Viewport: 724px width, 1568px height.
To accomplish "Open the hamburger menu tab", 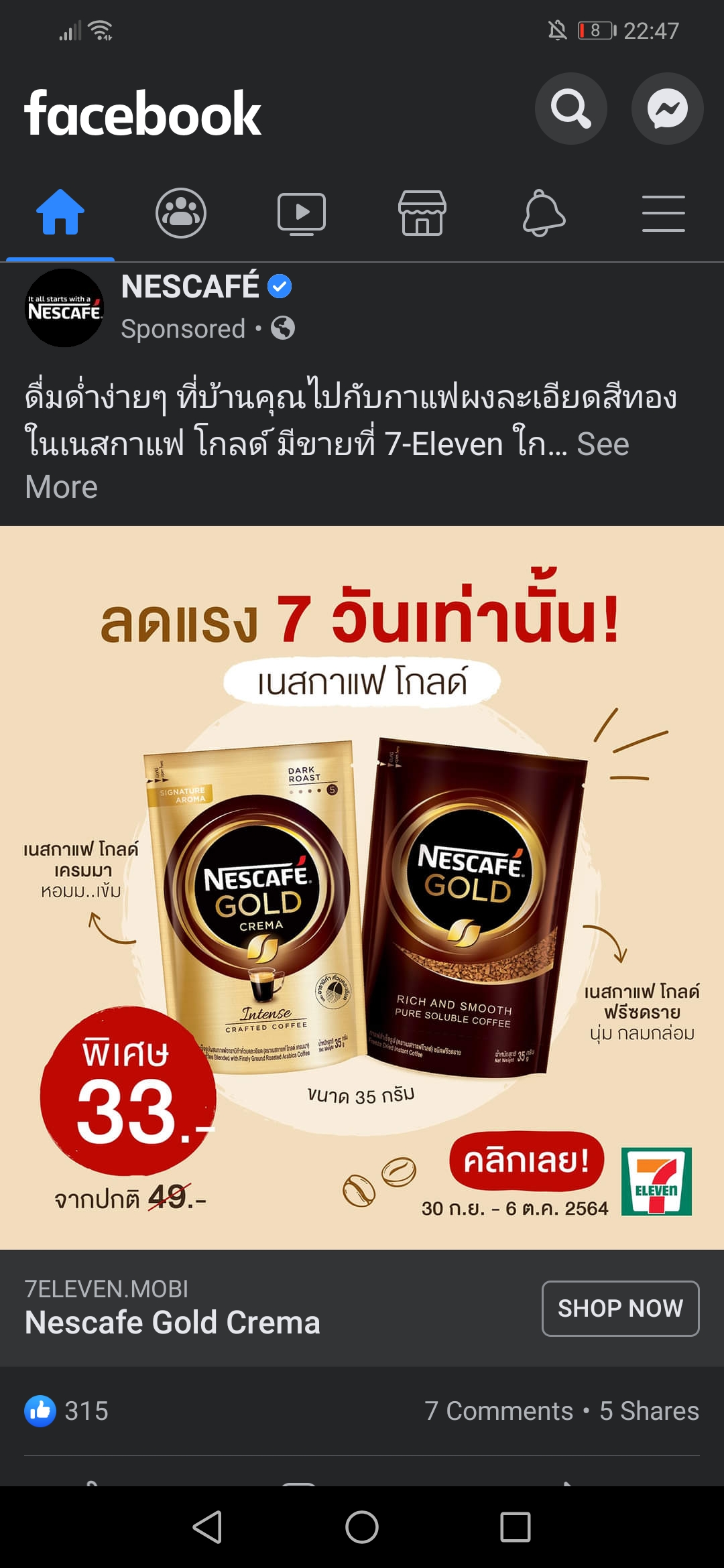I will [x=663, y=213].
